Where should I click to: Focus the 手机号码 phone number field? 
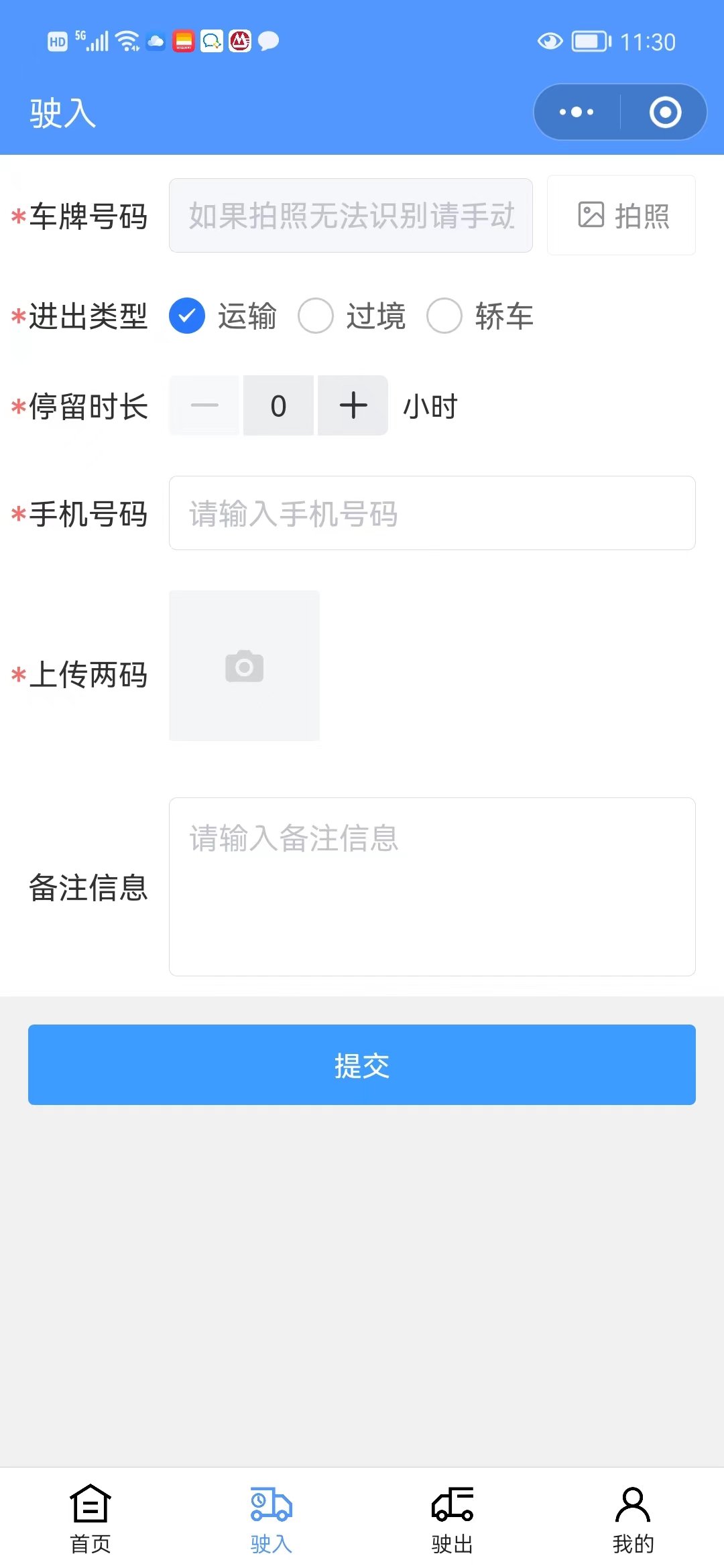pos(432,513)
